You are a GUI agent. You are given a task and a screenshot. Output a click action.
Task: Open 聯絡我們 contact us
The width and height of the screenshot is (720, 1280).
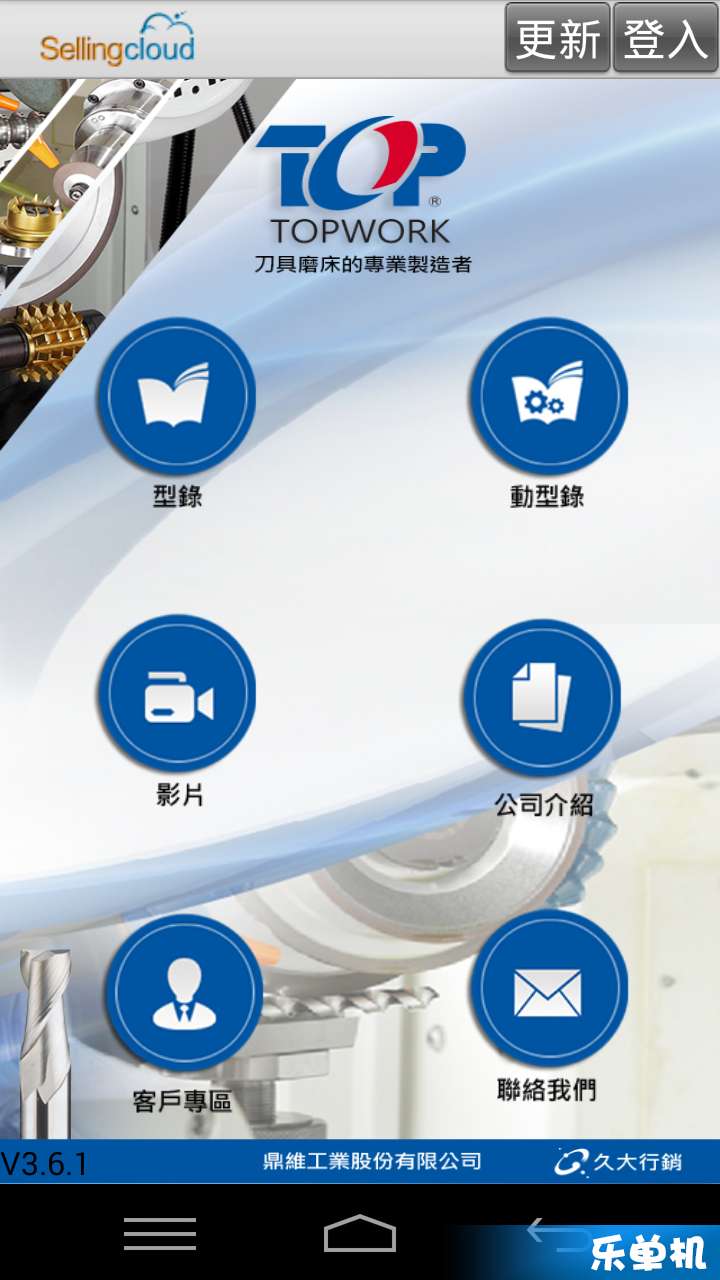pyautogui.click(x=548, y=990)
